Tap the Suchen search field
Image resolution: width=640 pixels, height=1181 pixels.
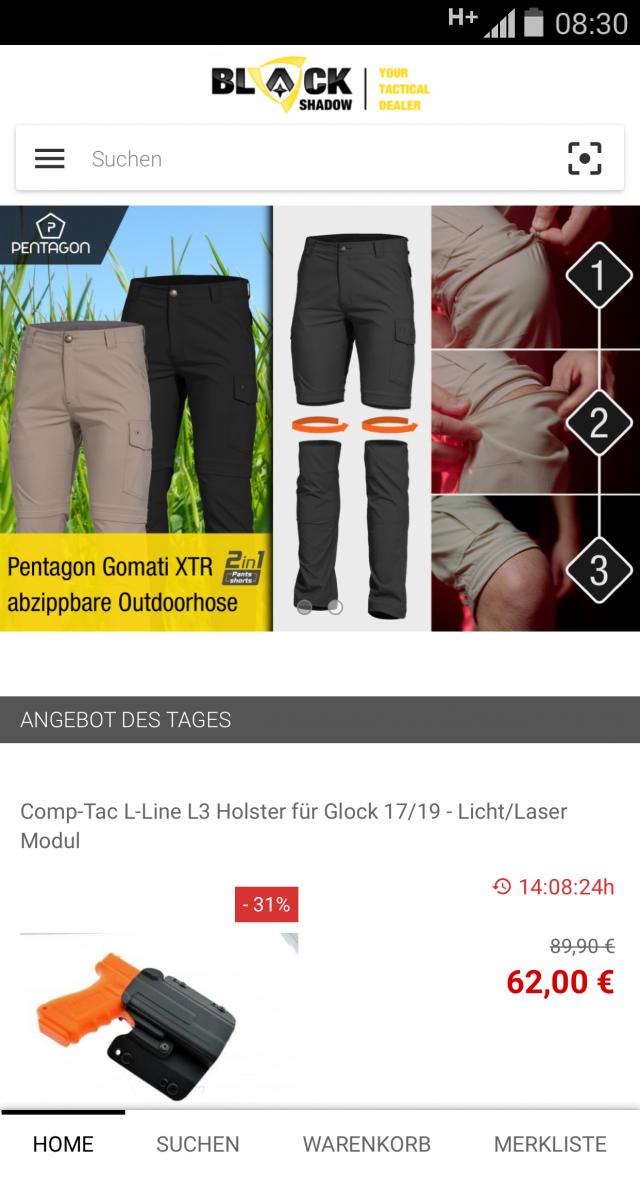point(300,159)
